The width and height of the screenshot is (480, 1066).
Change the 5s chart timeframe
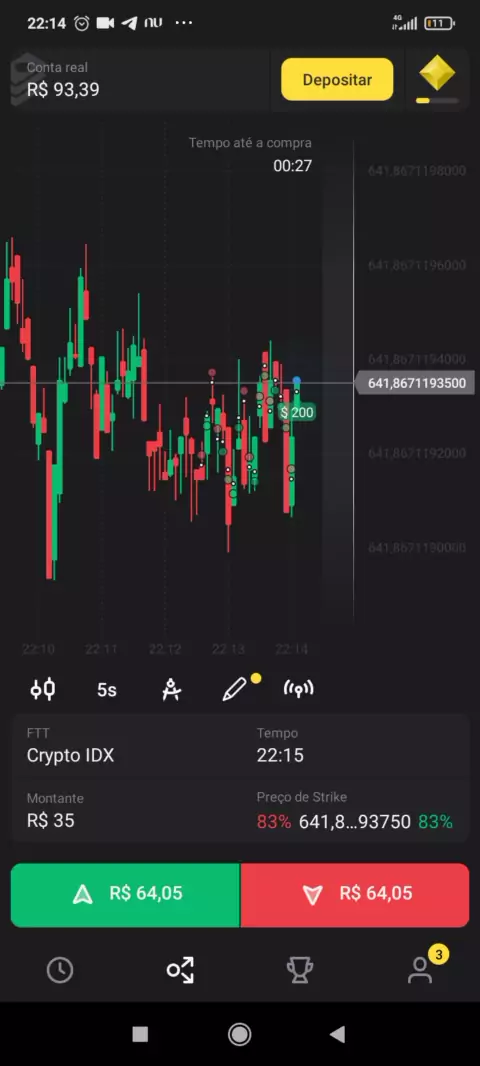pos(107,690)
